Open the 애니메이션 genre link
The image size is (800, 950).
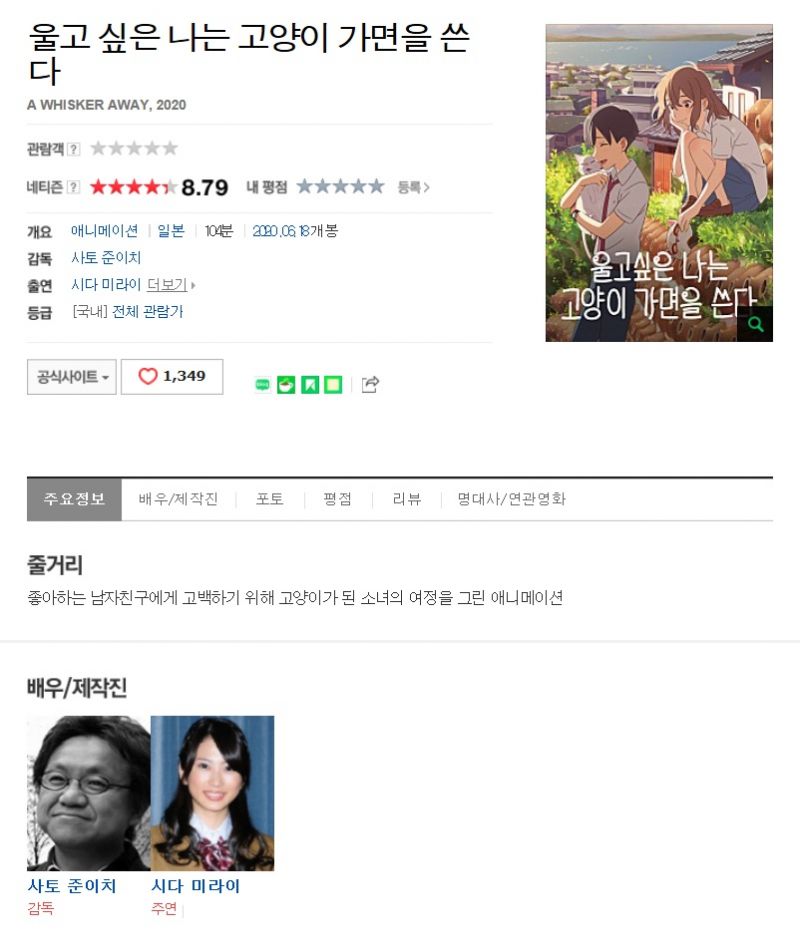[x=104, y=231]
